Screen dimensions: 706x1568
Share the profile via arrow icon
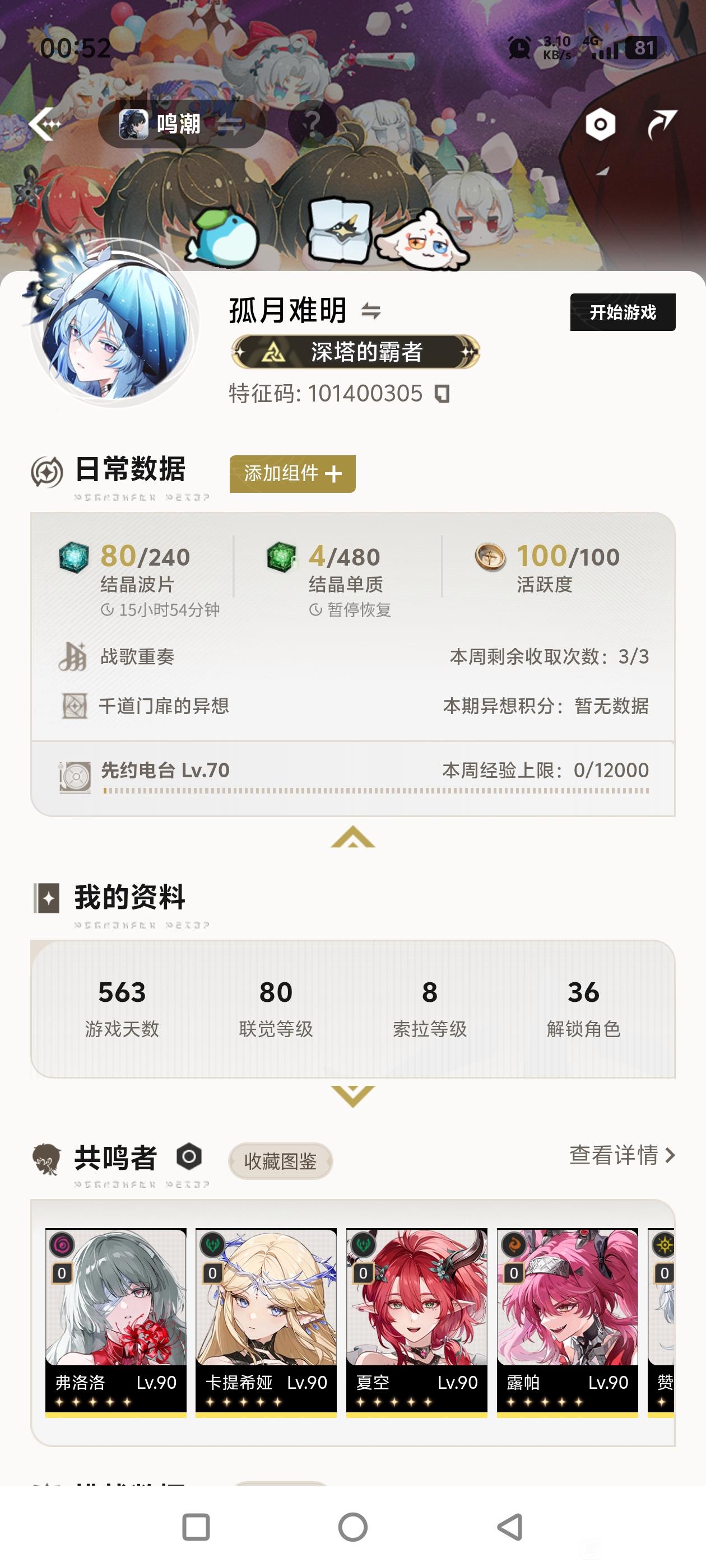click(662, 124)
